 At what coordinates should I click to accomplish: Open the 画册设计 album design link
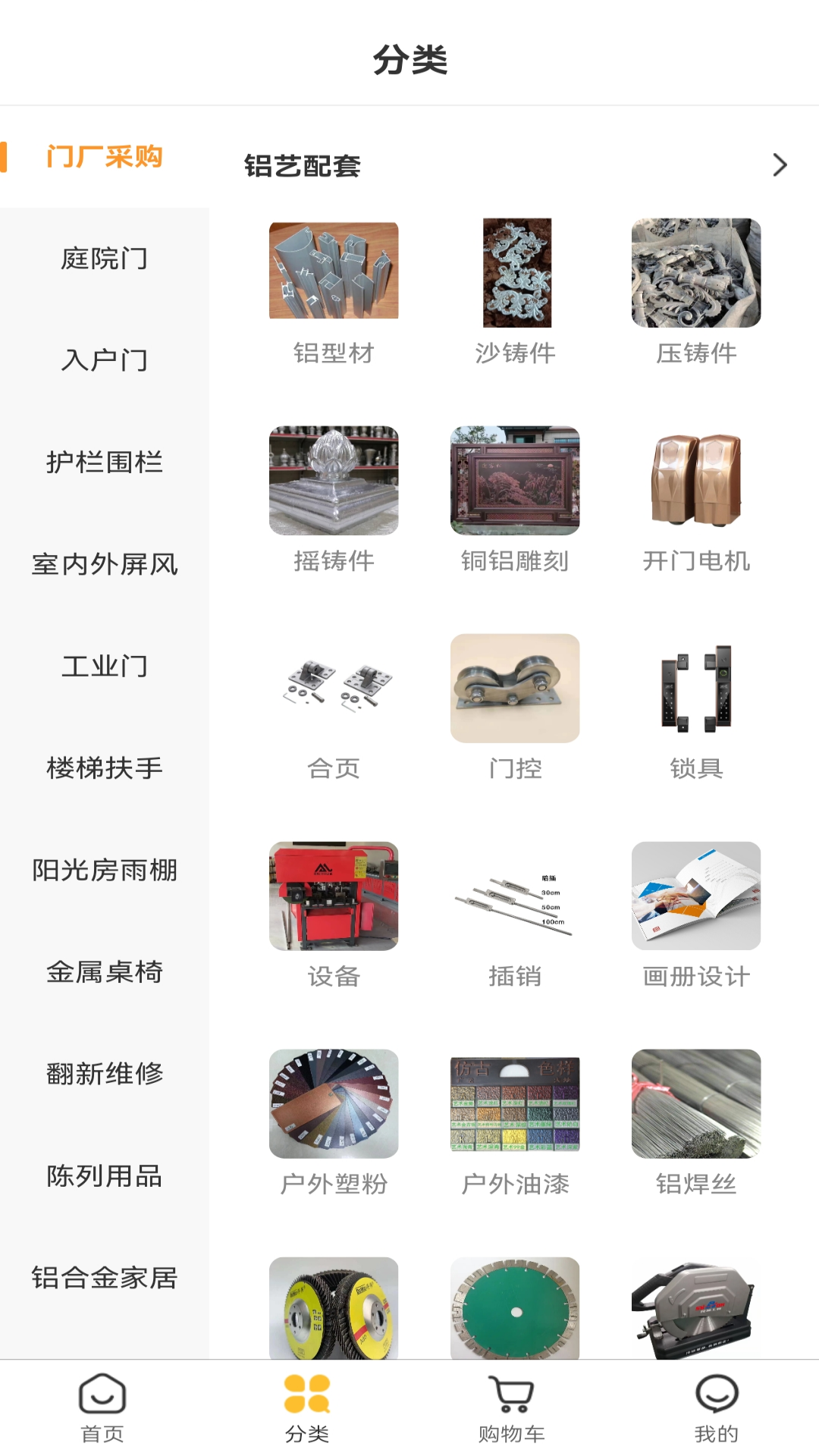pos(695,896)
